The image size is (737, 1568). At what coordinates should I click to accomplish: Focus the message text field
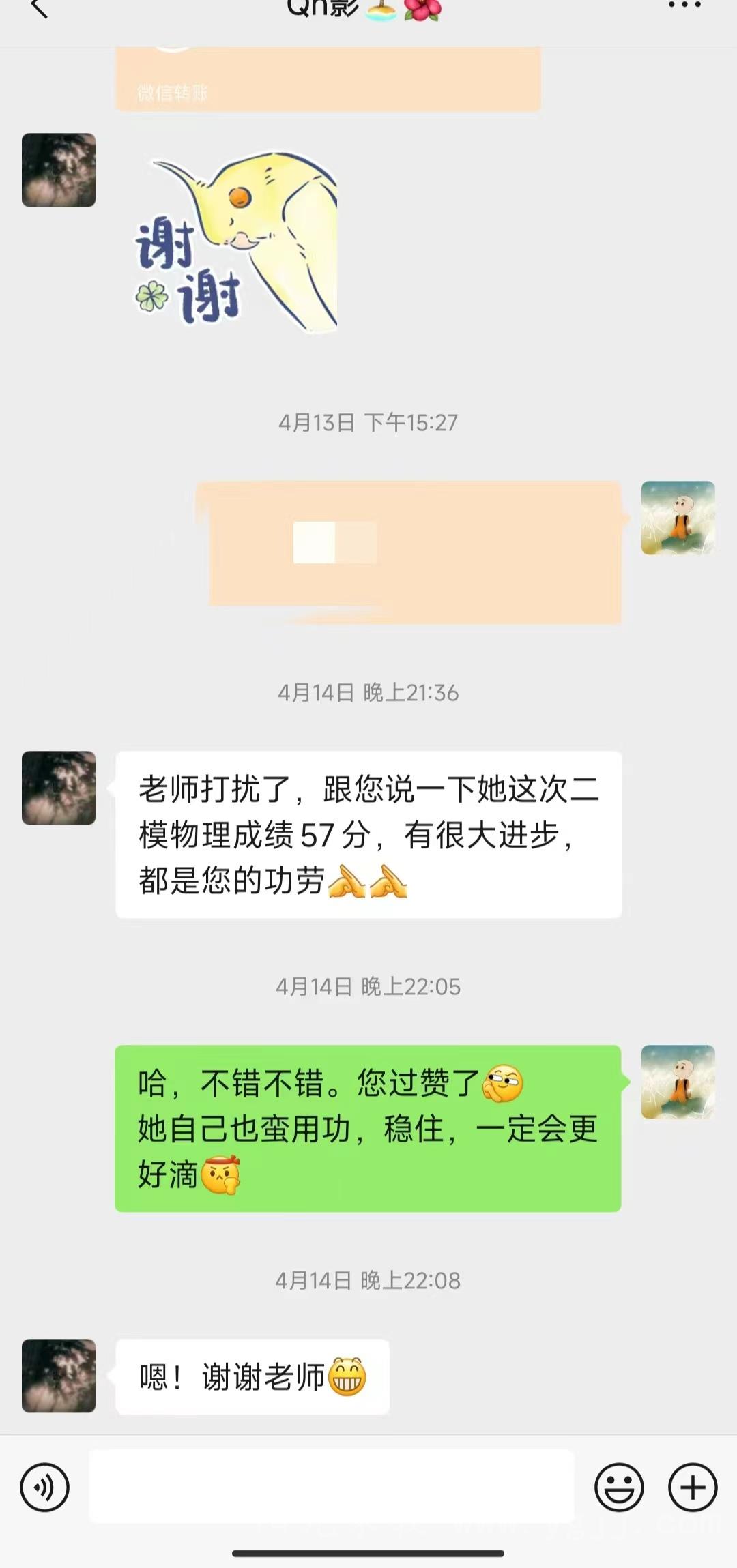pos(332,1487)
